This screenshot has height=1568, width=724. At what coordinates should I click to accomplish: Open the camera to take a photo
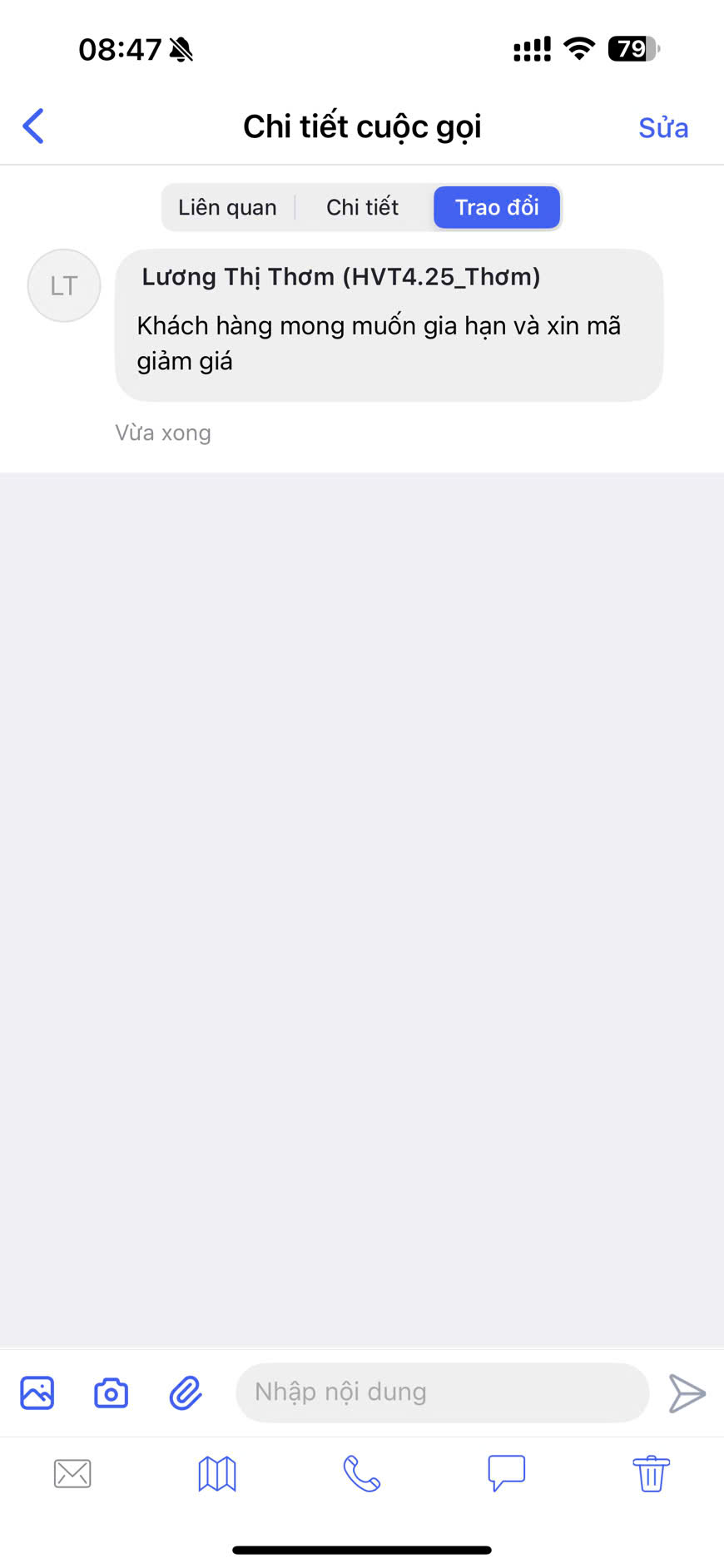[x=111, y=1392]
